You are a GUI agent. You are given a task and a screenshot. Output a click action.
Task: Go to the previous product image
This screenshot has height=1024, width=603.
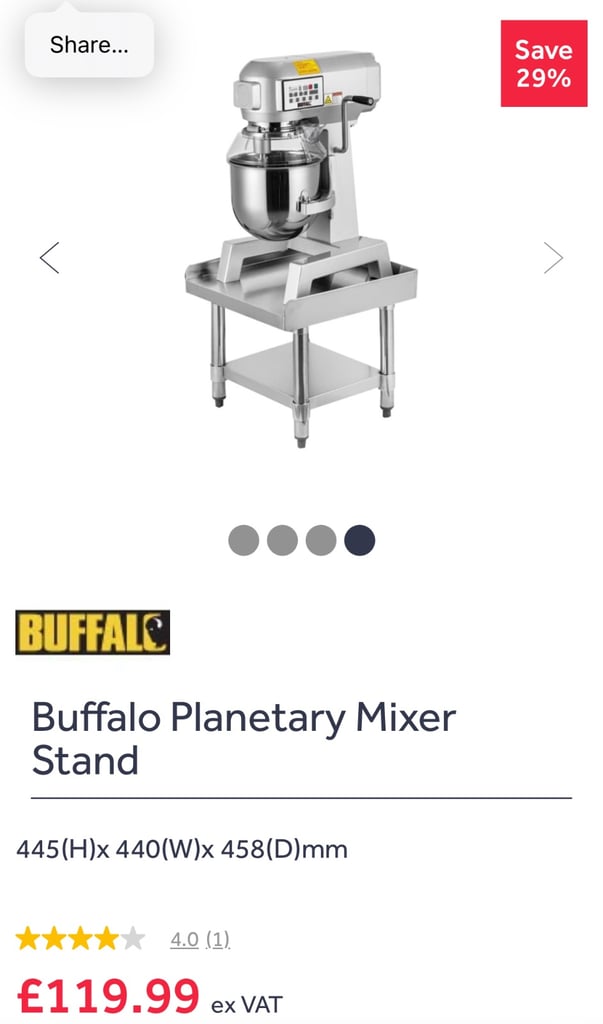(x=50, y=257)
